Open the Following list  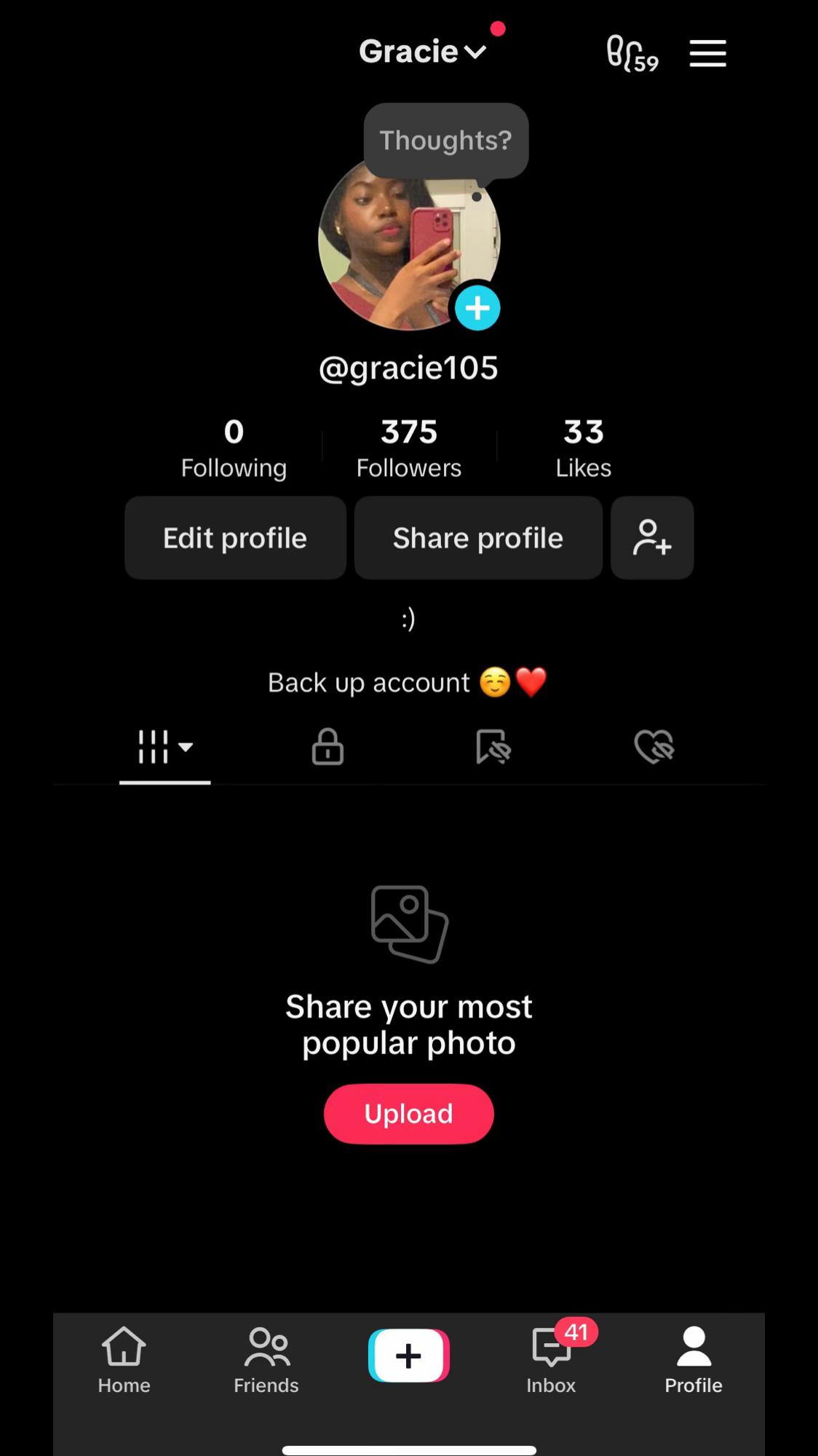point(234,448)
